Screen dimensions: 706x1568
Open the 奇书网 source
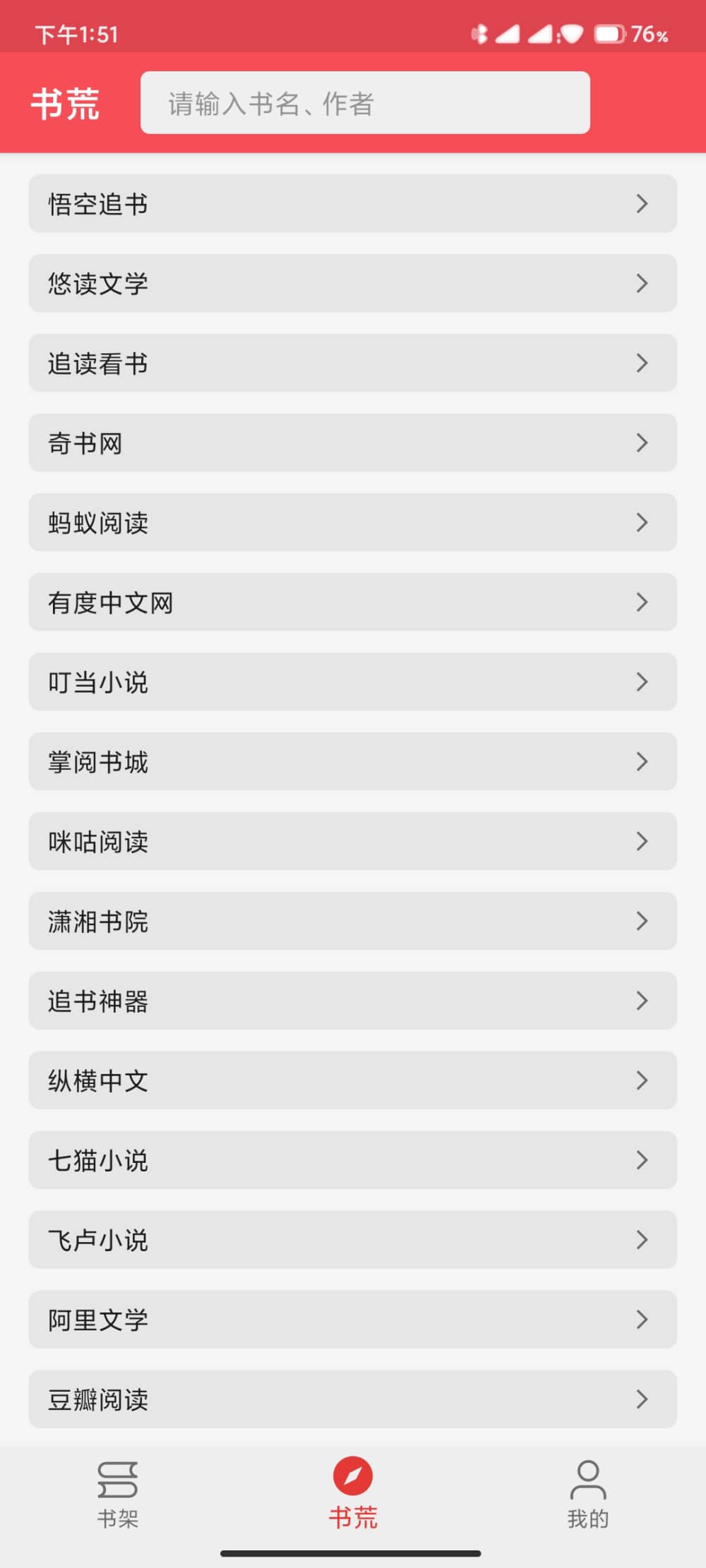[353, 443]
